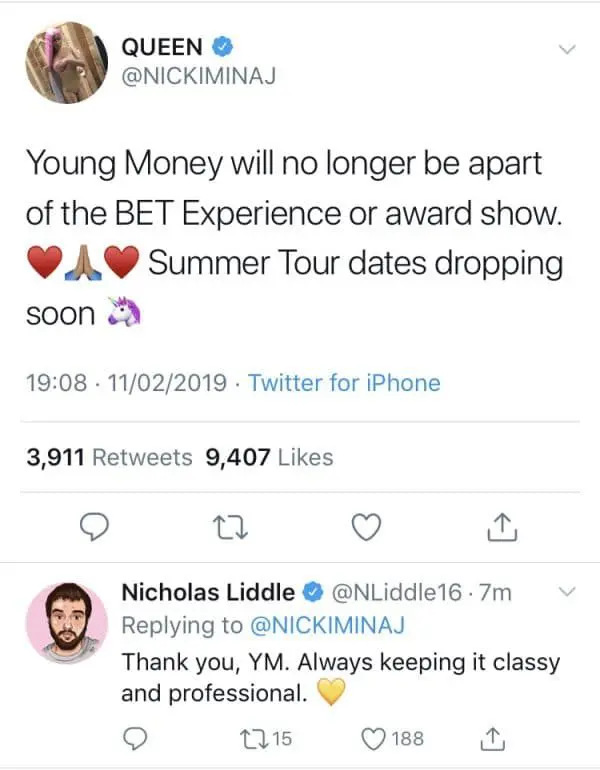View the 9,407 Likes list

[268, 457]
